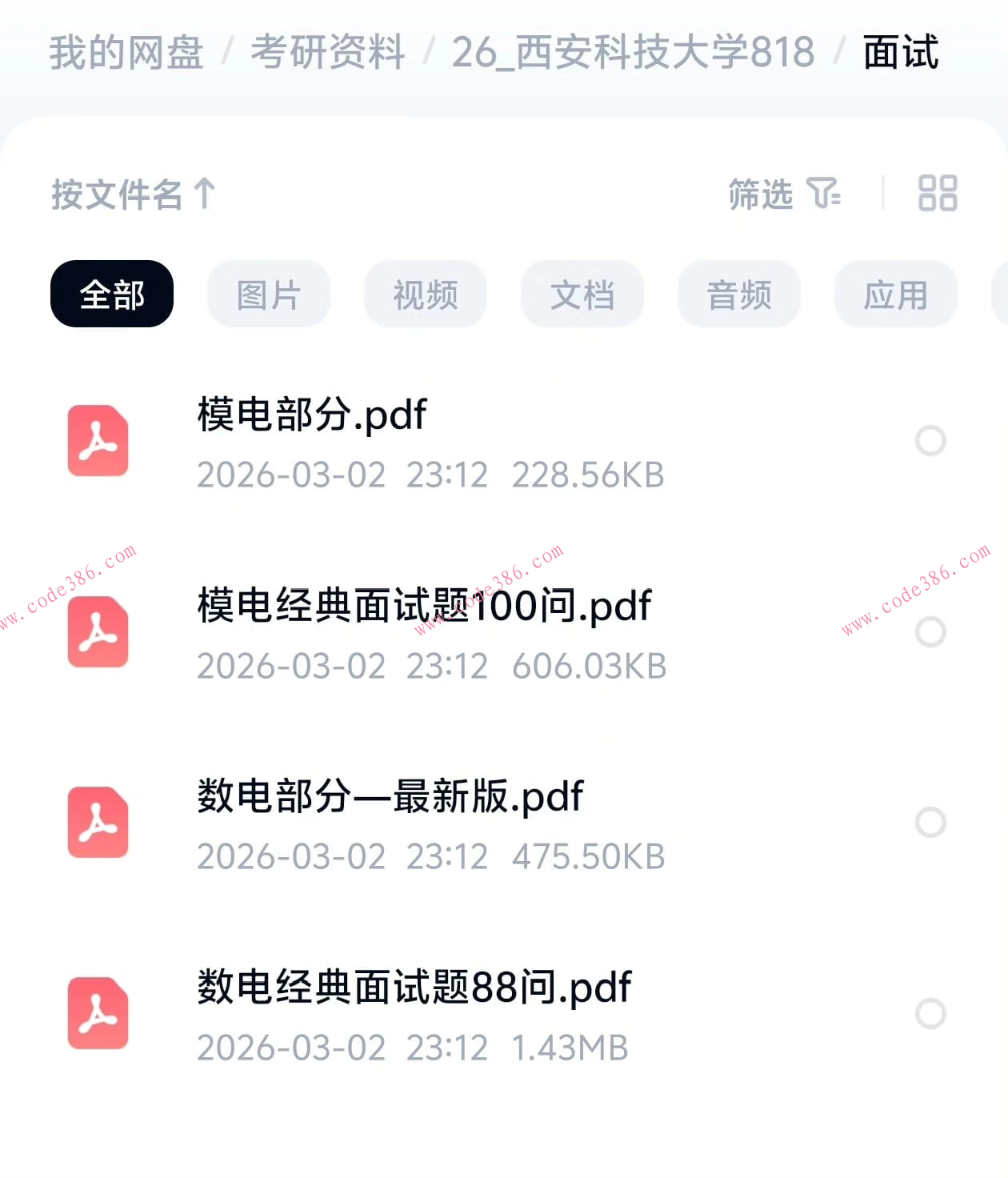Image resolution: width=1008 pixels, height=1178 pixels.
Task: Select the checkbox for 模电部分.pdf
Action: pos(930,440)
